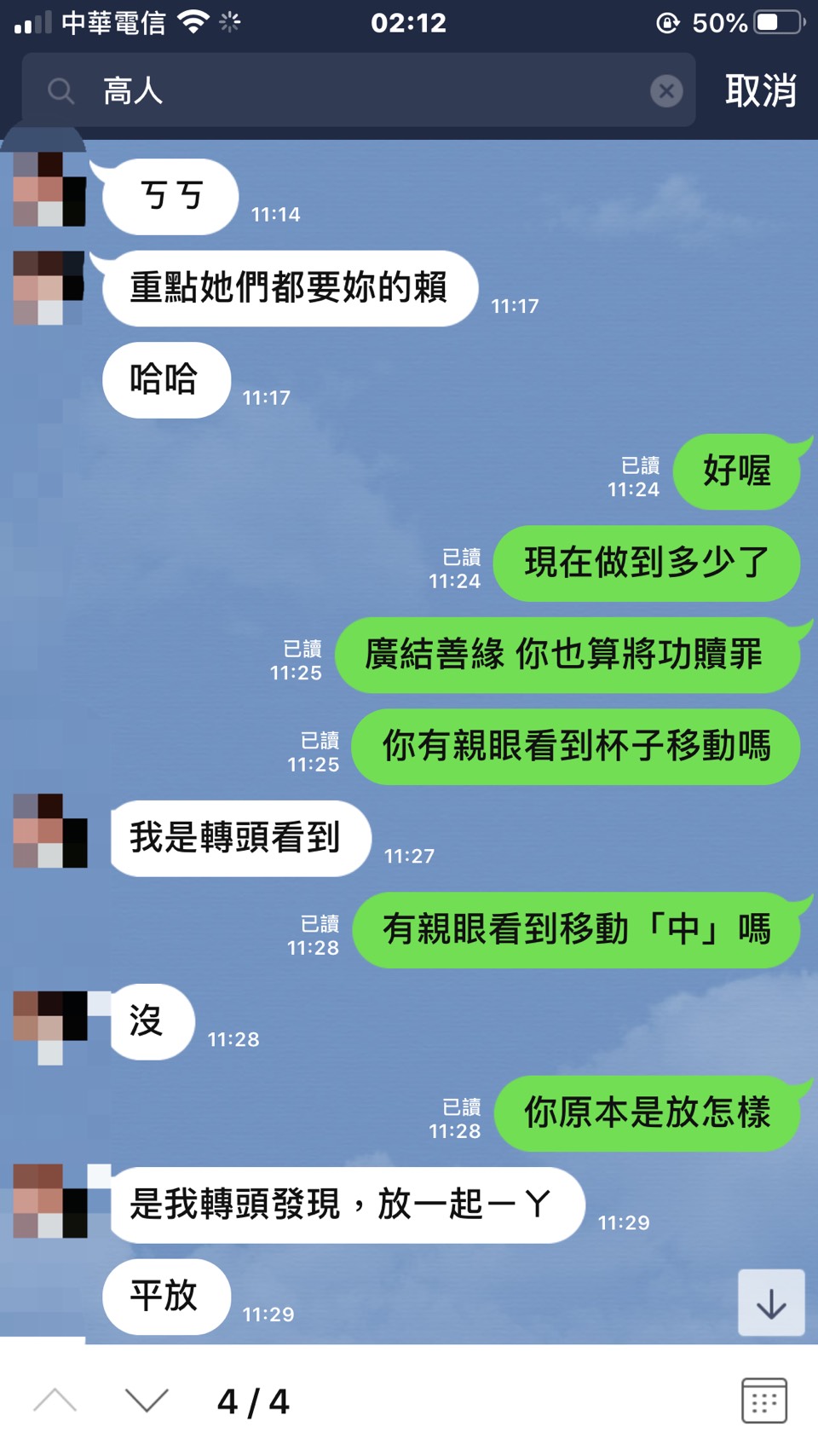
Task: Jump to the latest message with the down-arrow button
Action: click(x=771, y=1303)
